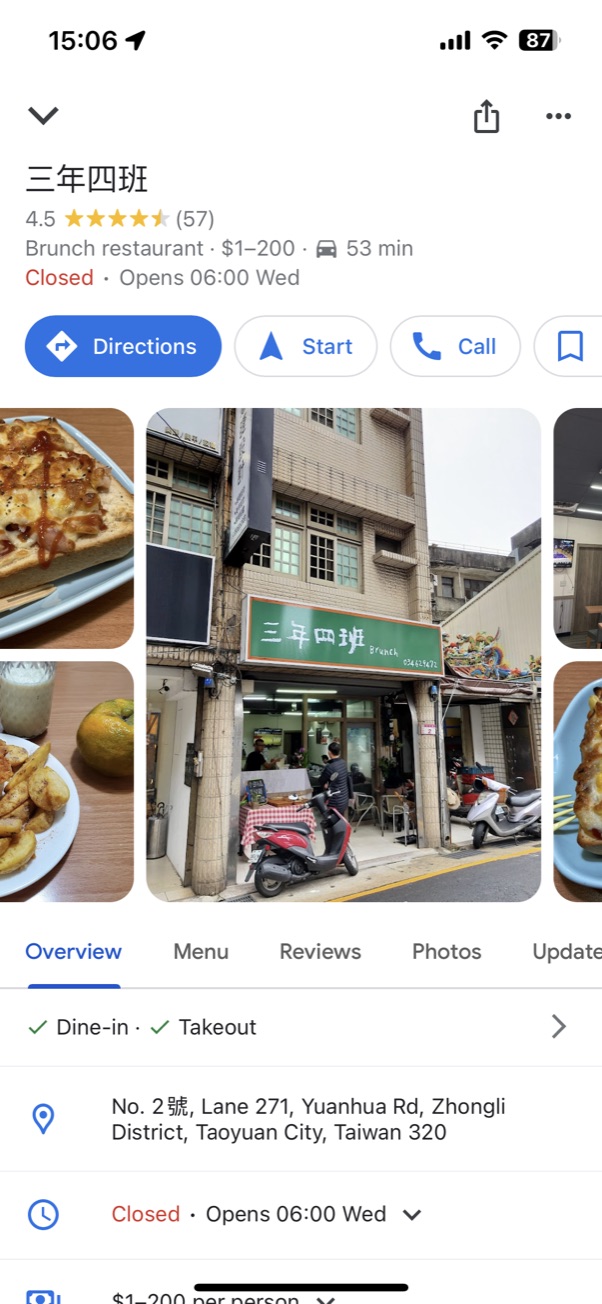Switch to the Reviews tab
Viewport: 602px width, 1304px height.
320,952
